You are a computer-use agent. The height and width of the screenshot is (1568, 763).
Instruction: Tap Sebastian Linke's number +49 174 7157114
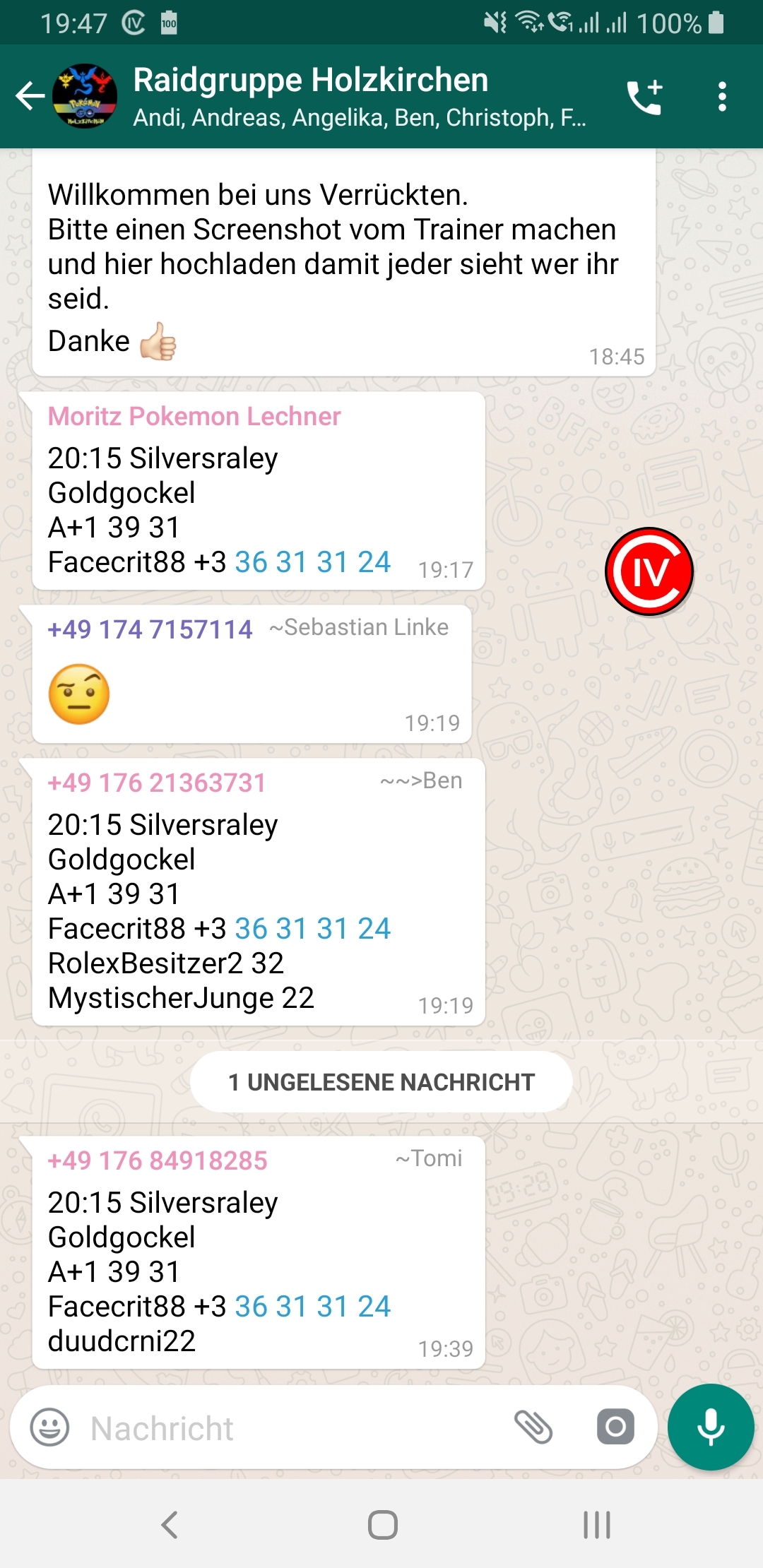150,629
